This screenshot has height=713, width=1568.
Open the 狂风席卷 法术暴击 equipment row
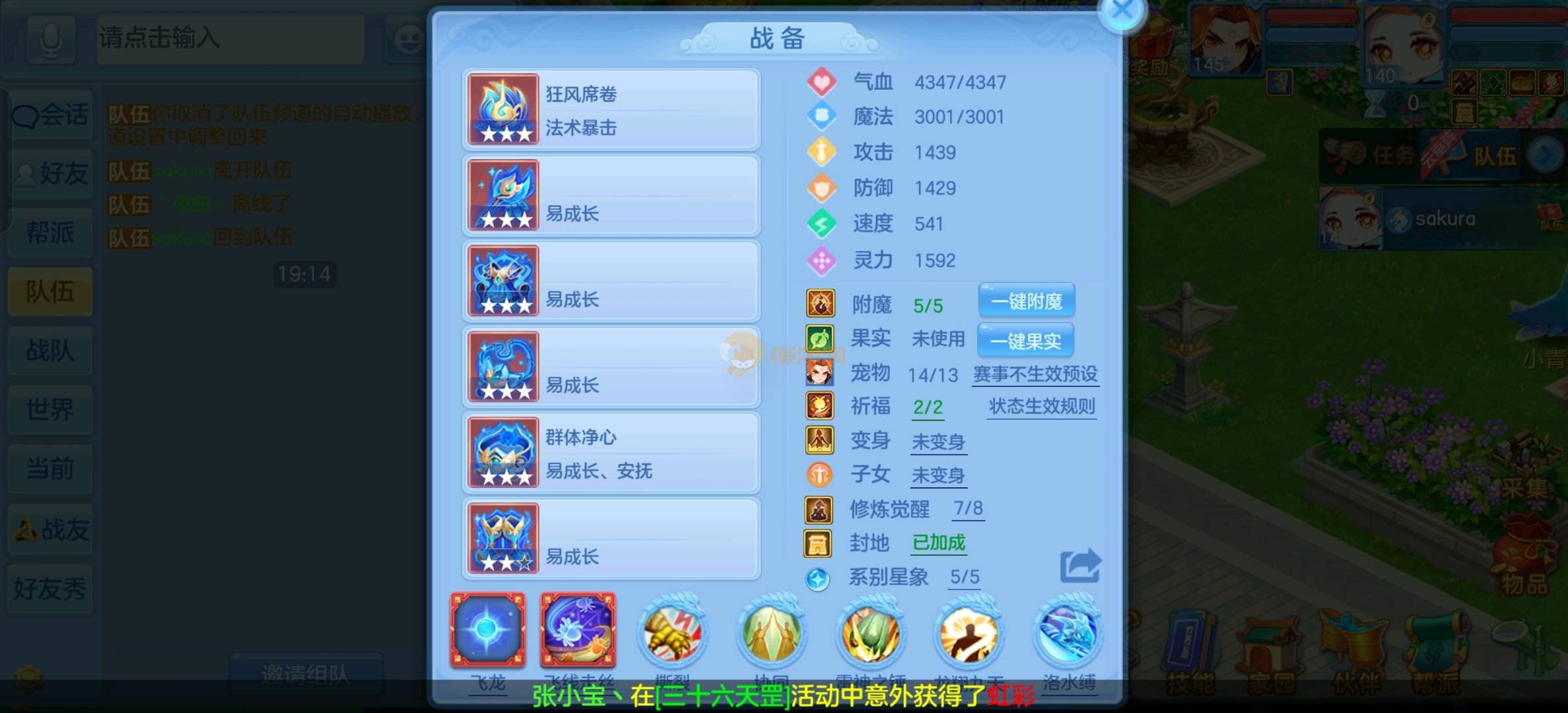click(611, 110)
